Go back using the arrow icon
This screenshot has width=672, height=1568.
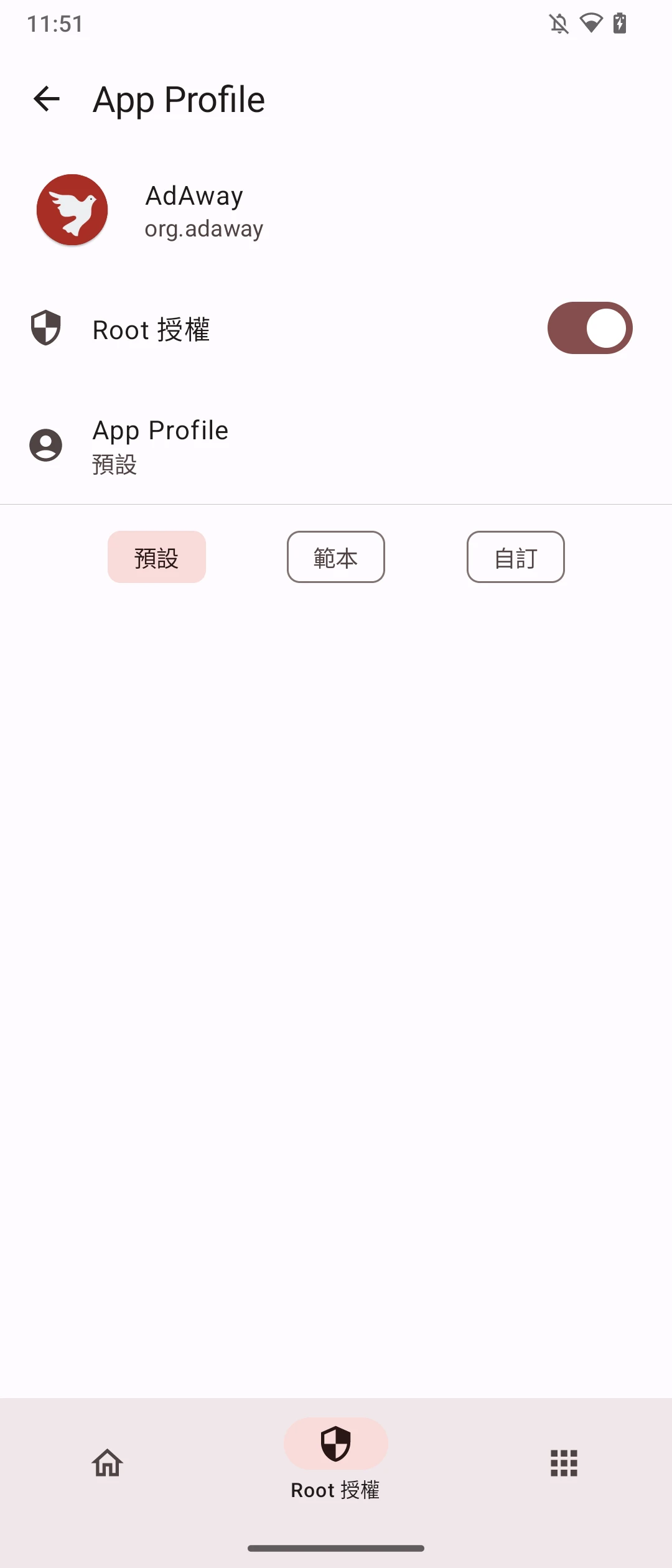pos(47,99)
